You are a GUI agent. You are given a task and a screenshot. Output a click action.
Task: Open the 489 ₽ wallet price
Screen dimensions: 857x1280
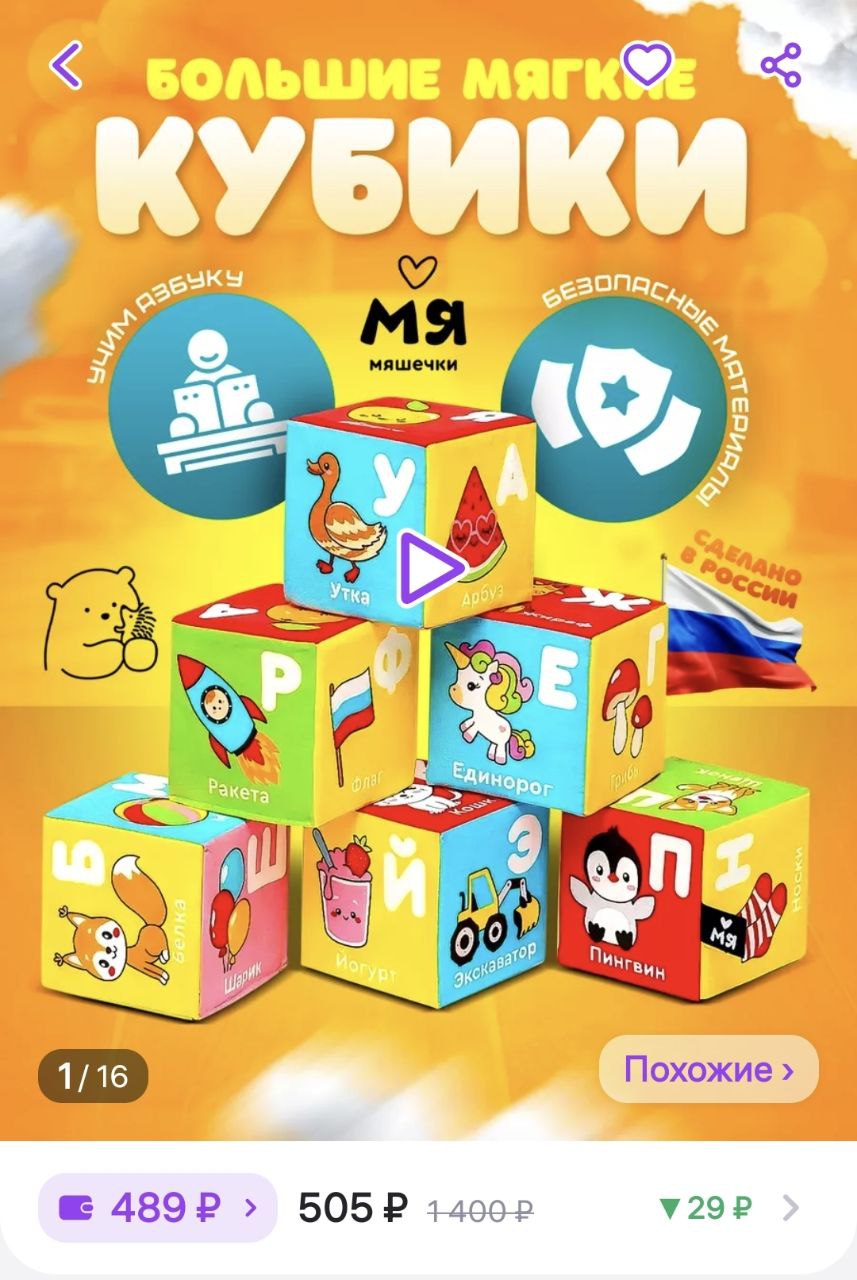(158, 1208)
